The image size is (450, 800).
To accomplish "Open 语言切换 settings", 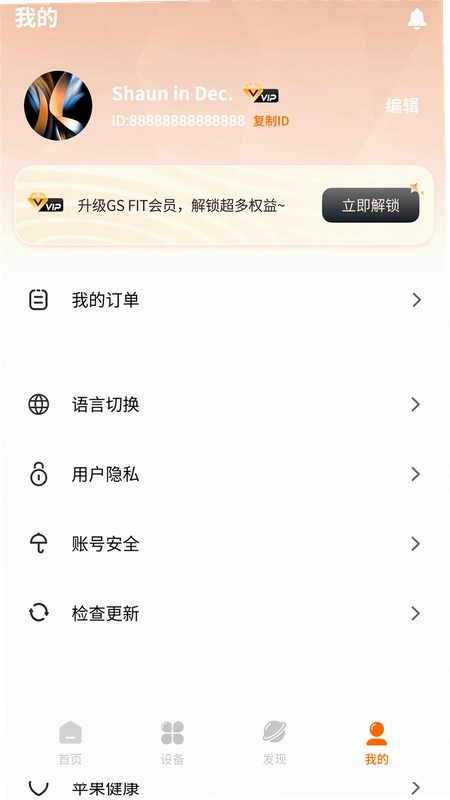I will pos(225,405).
